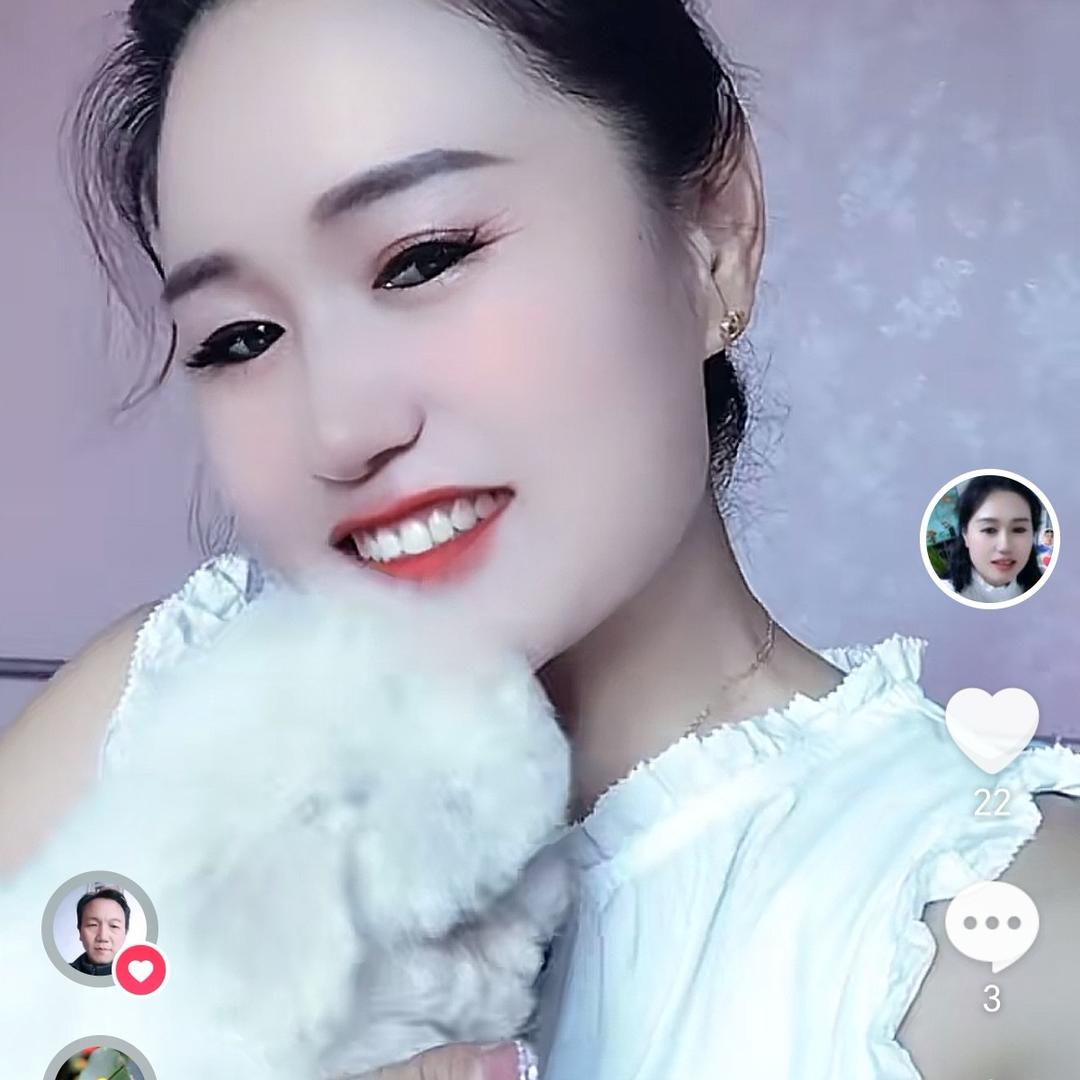This screenshot has width=1080, height=1080.
Task: View the man's avatar with heart badge
Action: click(x=100, y=929)
